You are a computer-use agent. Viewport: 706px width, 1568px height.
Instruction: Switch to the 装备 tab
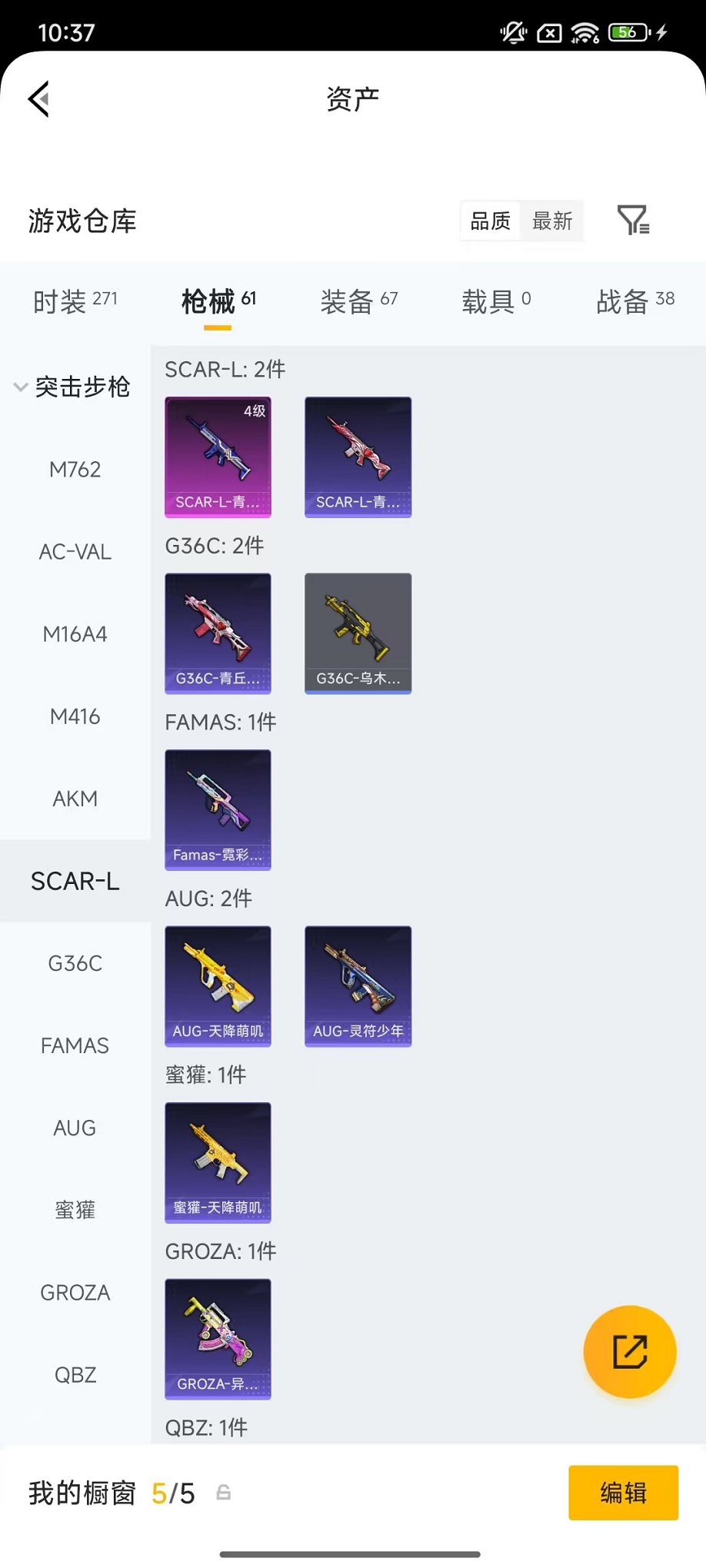[358, 301]
